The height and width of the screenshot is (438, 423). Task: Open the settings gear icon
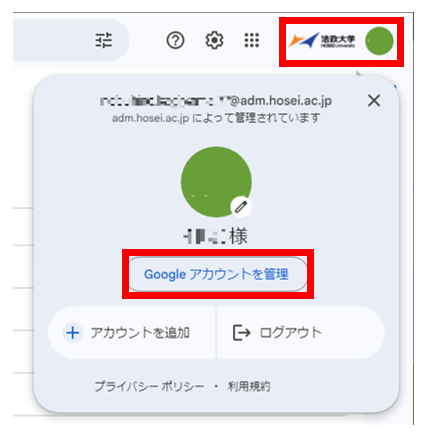tap(214, 40)
